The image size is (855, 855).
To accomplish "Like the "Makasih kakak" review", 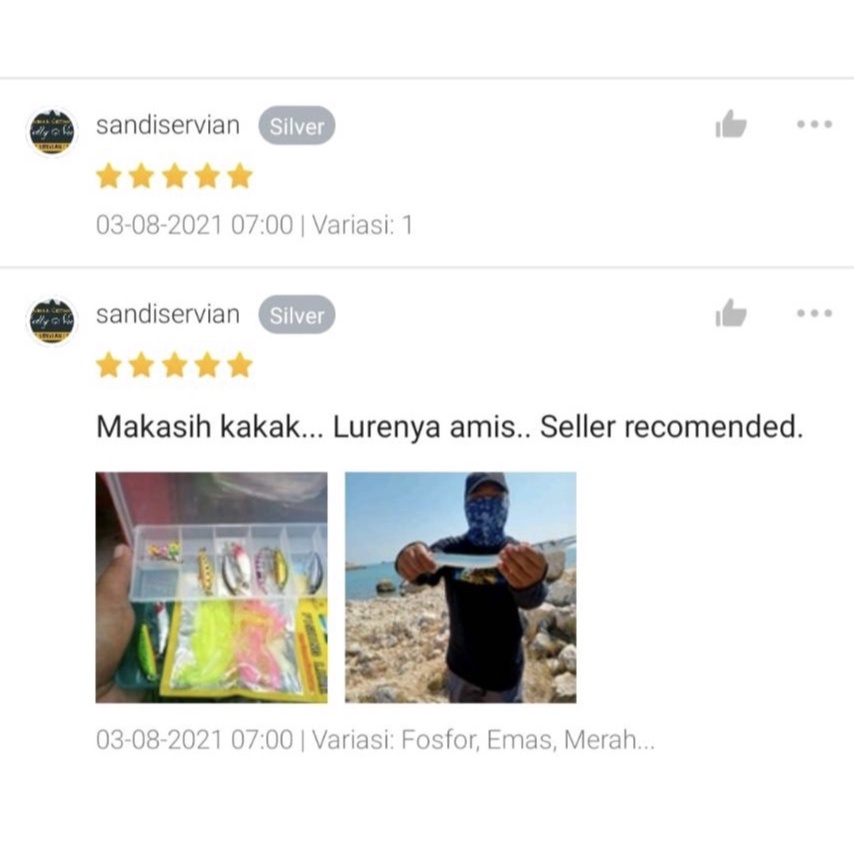I will pos(731,314).
